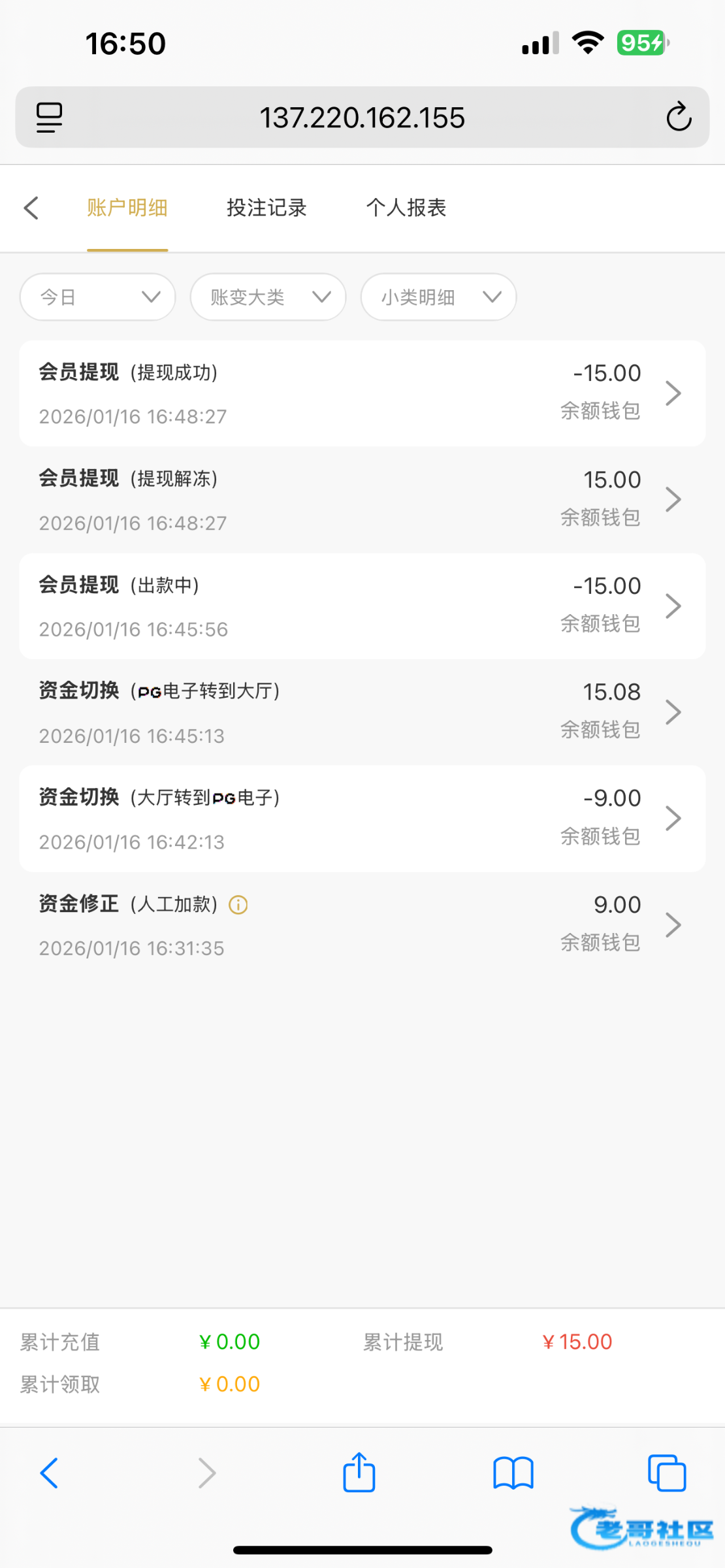Screen dimensions: 725x1568
Task: Select the 账户明细 tab
Action: (x=127, y=208)
